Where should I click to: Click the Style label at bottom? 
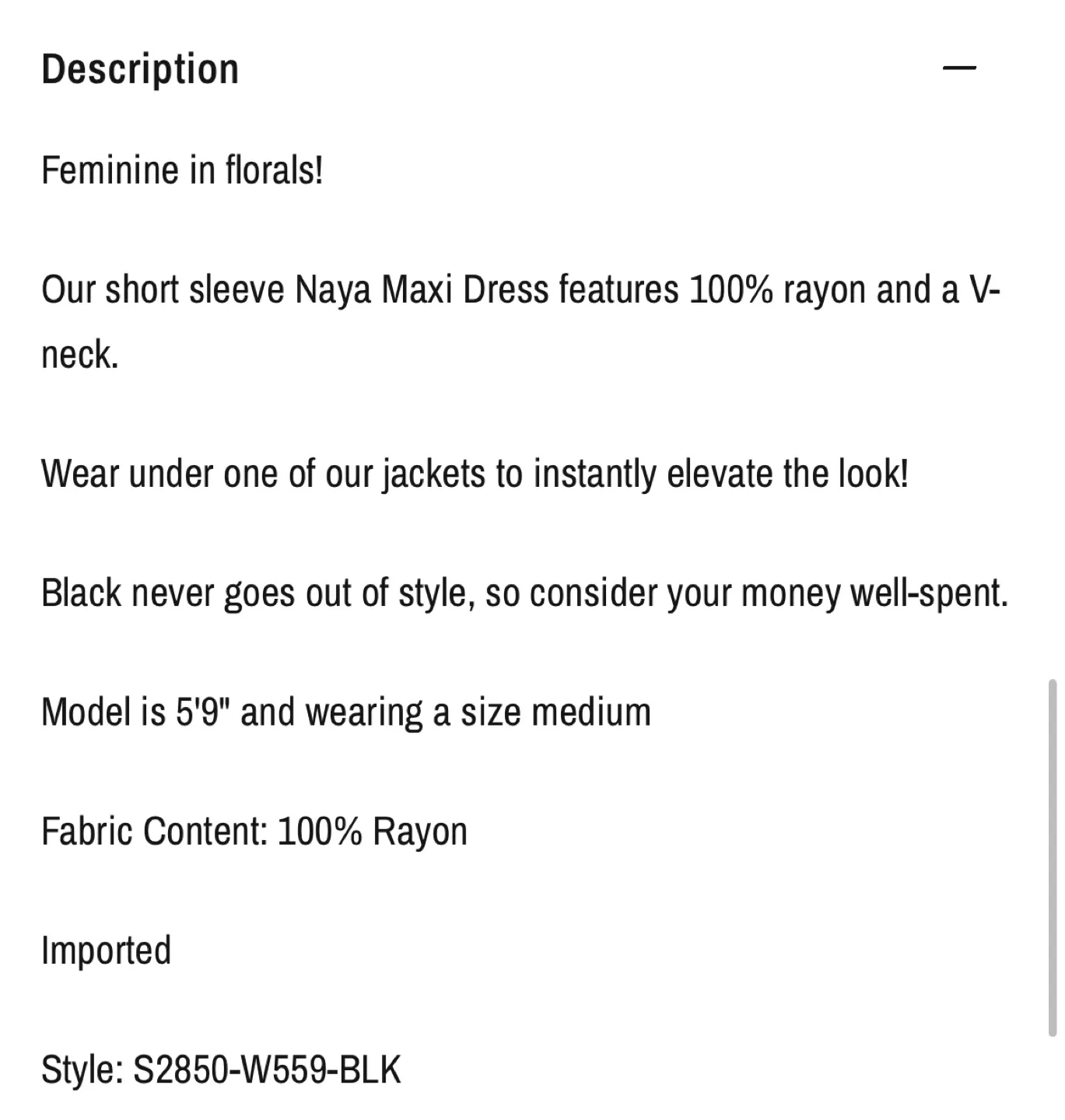[x=79, y=1069]
